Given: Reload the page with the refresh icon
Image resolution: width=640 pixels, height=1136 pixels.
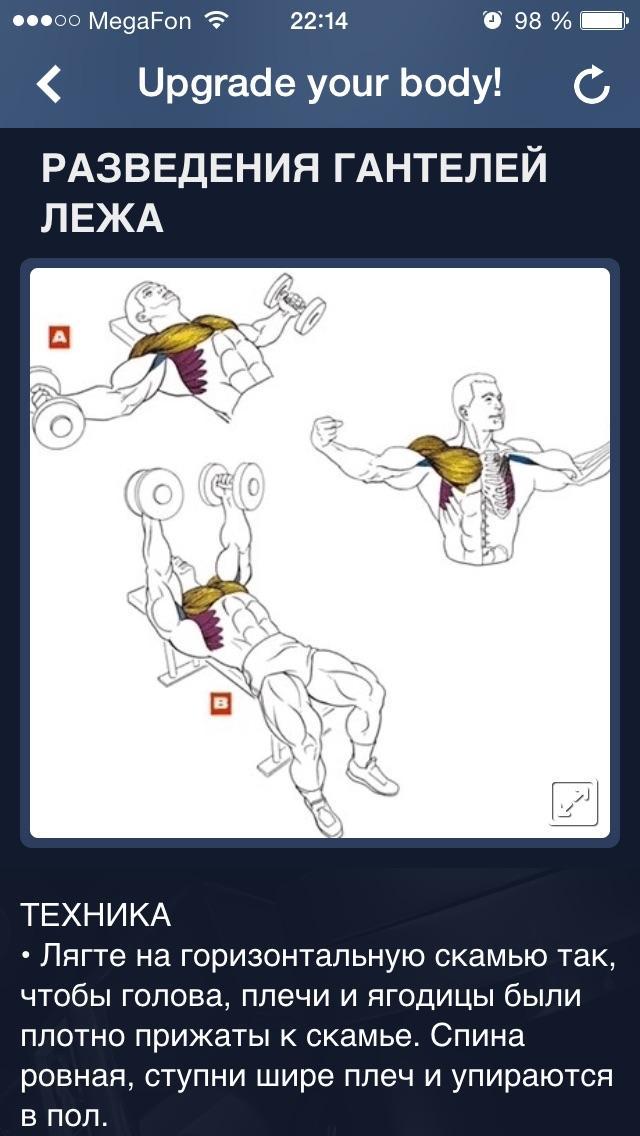Looking at the screenshot, I should point(591,87).
